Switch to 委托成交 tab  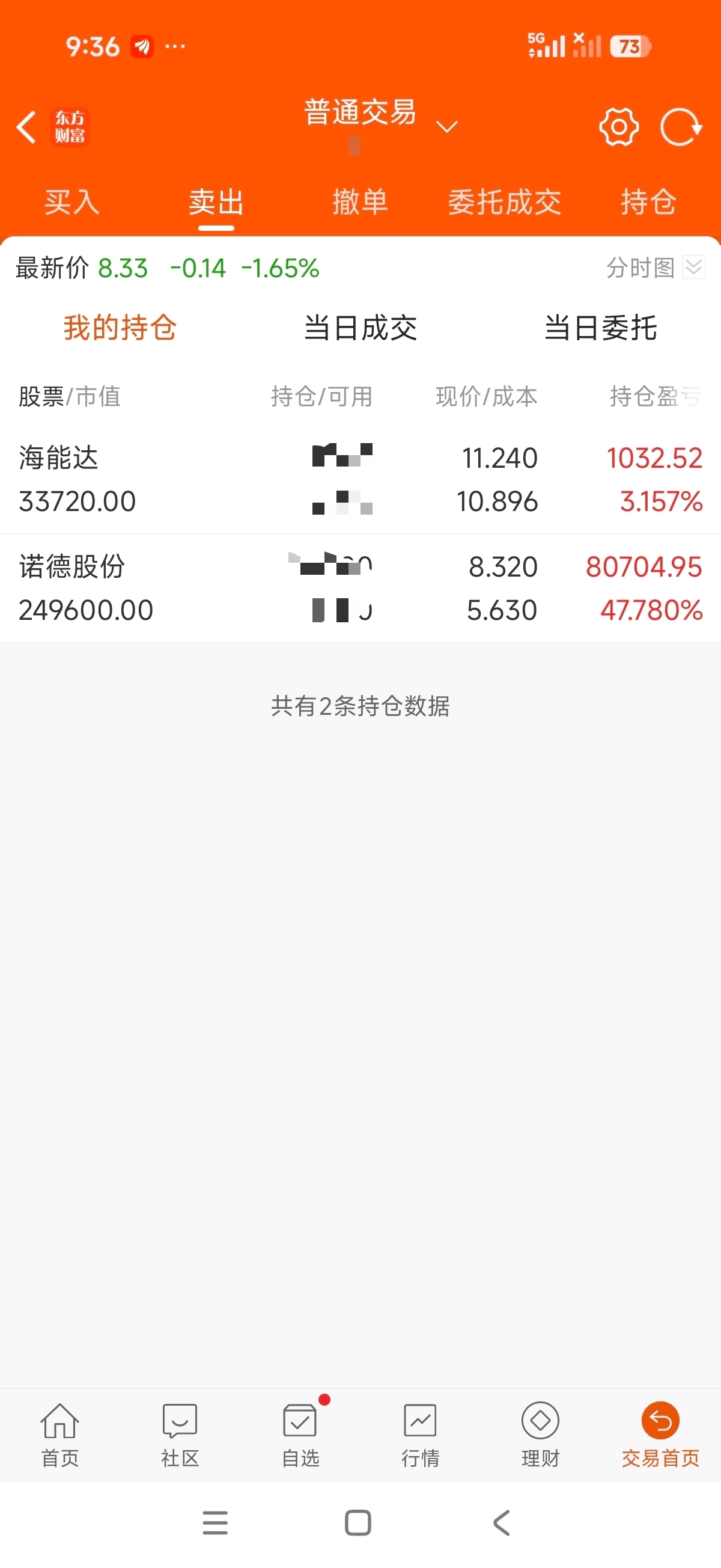tap(504, 202)
